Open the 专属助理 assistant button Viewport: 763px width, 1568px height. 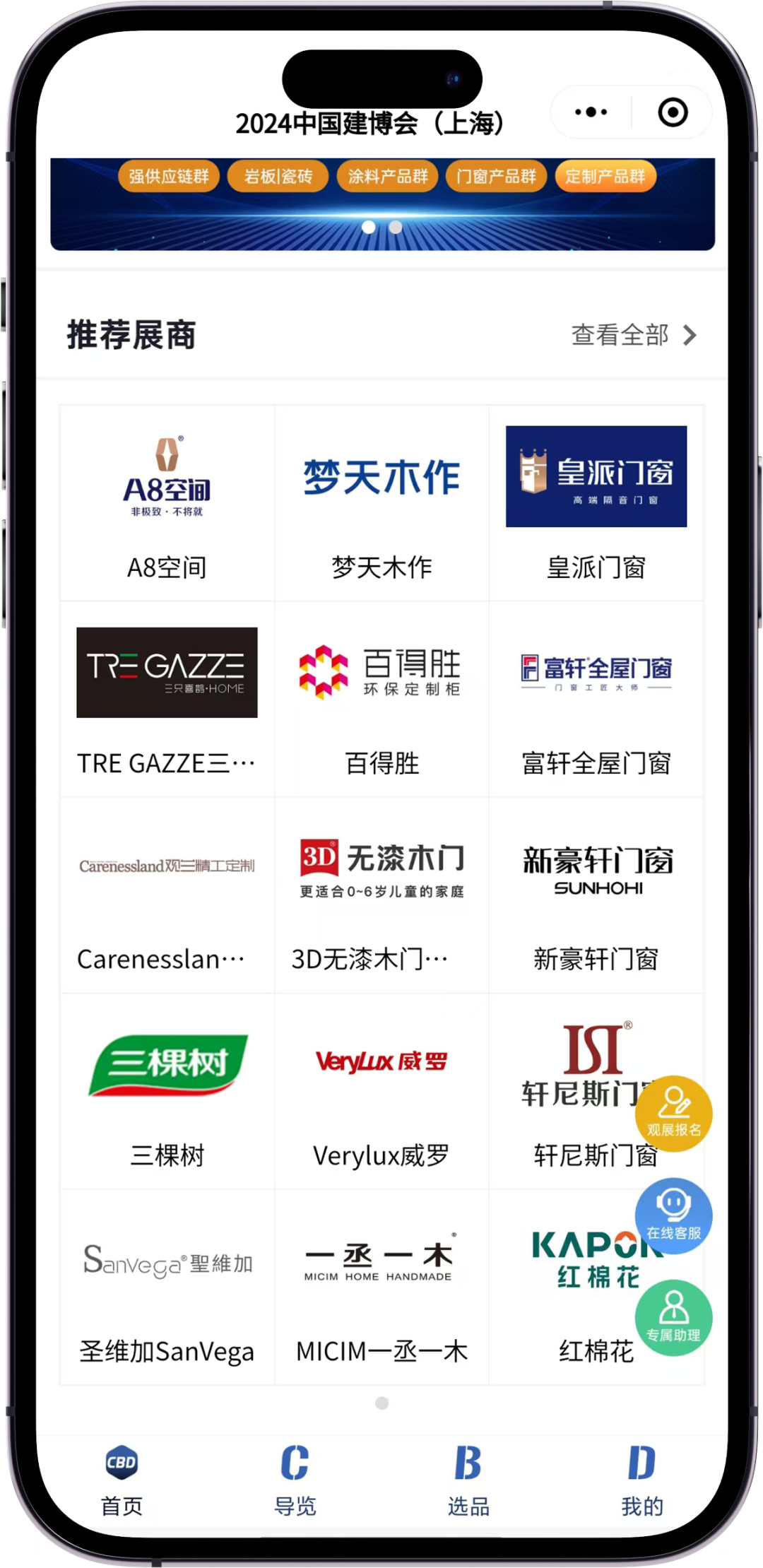673,1318
